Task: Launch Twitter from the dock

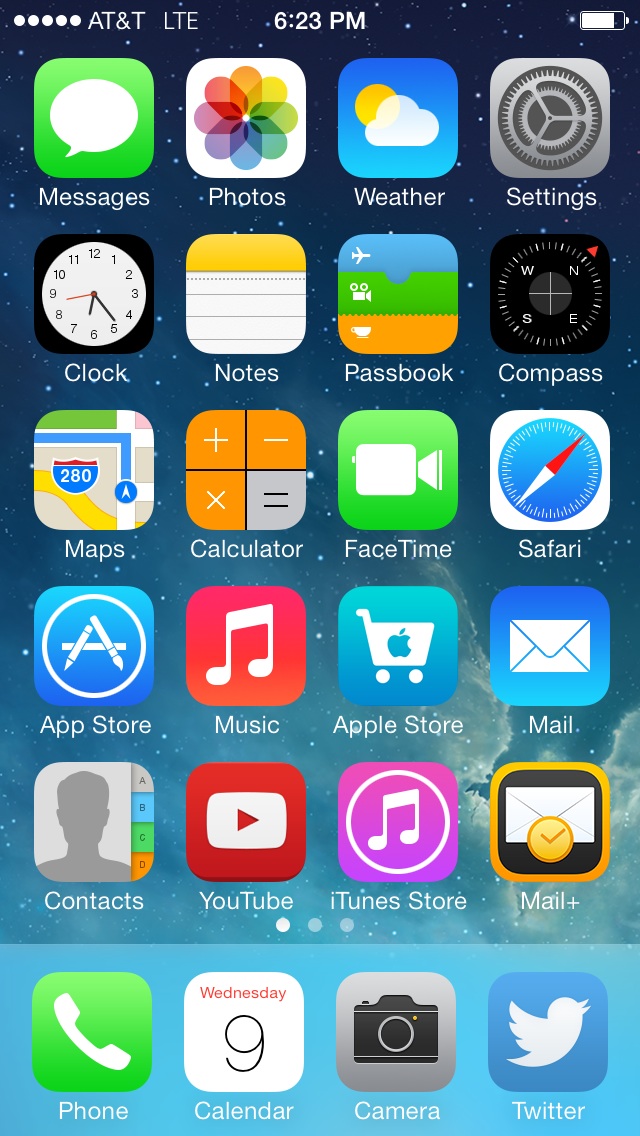Action: tap(548, 1032)
